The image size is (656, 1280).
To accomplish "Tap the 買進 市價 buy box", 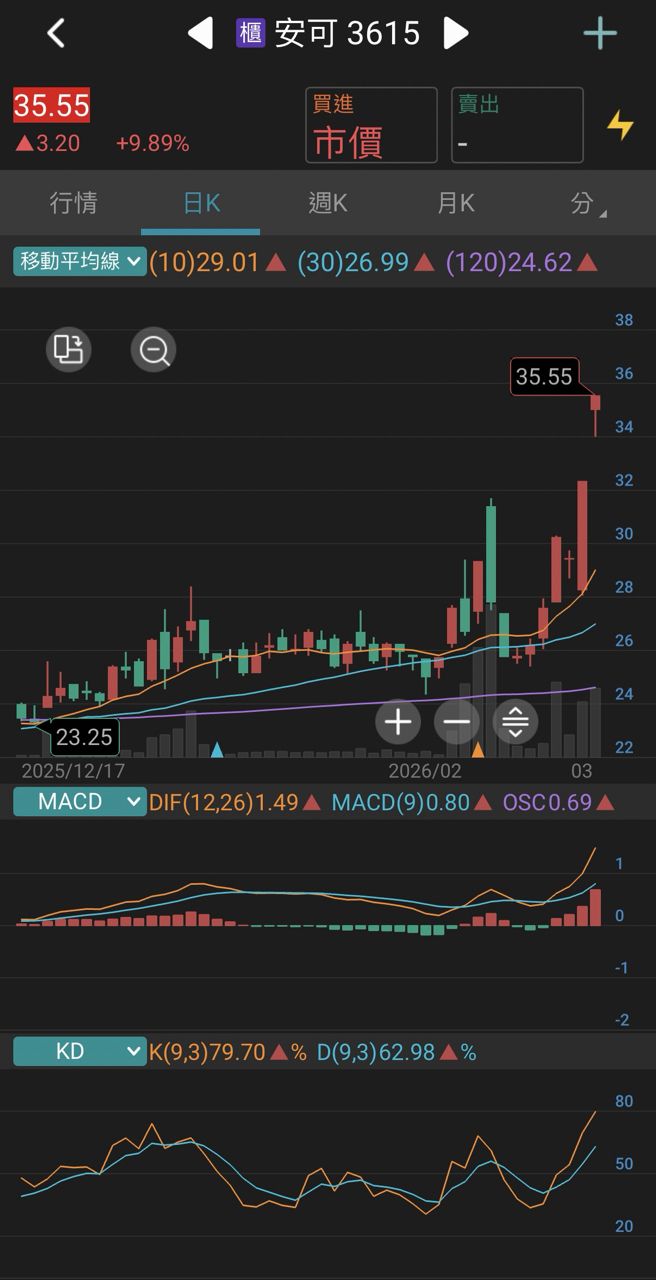I will click(371, 125).
